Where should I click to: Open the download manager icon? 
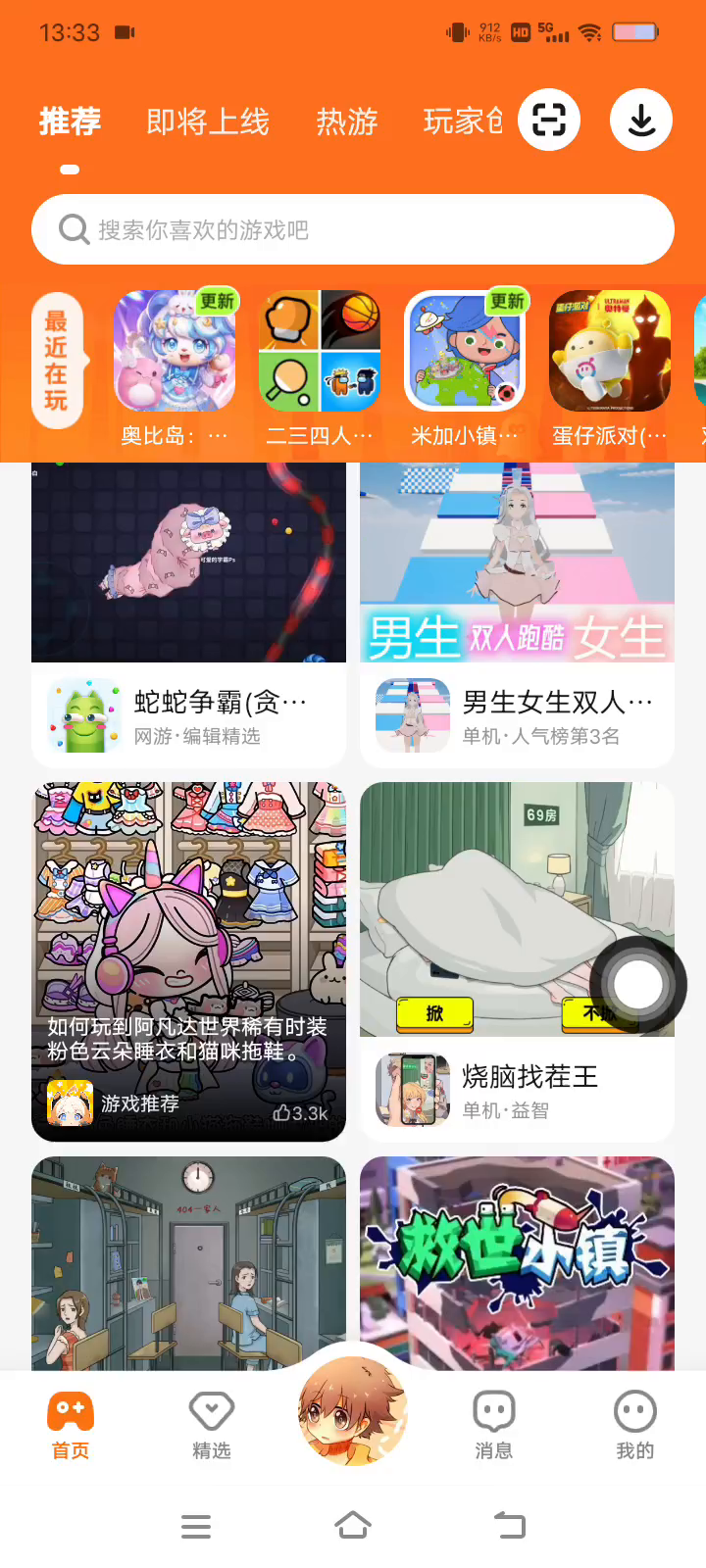pyautogui.click(x=641, y=120)
